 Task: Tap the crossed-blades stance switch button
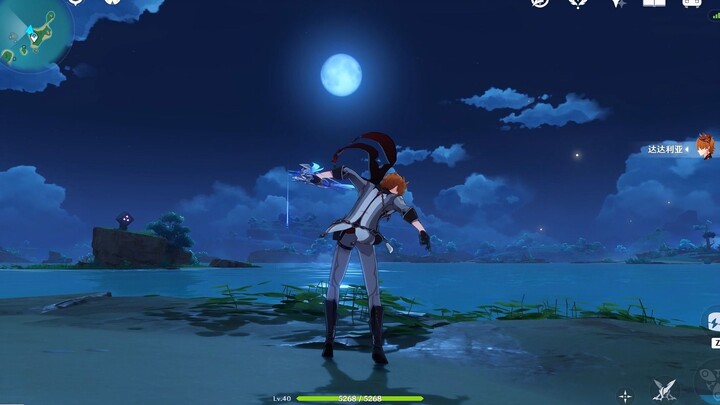pos(663,391)
